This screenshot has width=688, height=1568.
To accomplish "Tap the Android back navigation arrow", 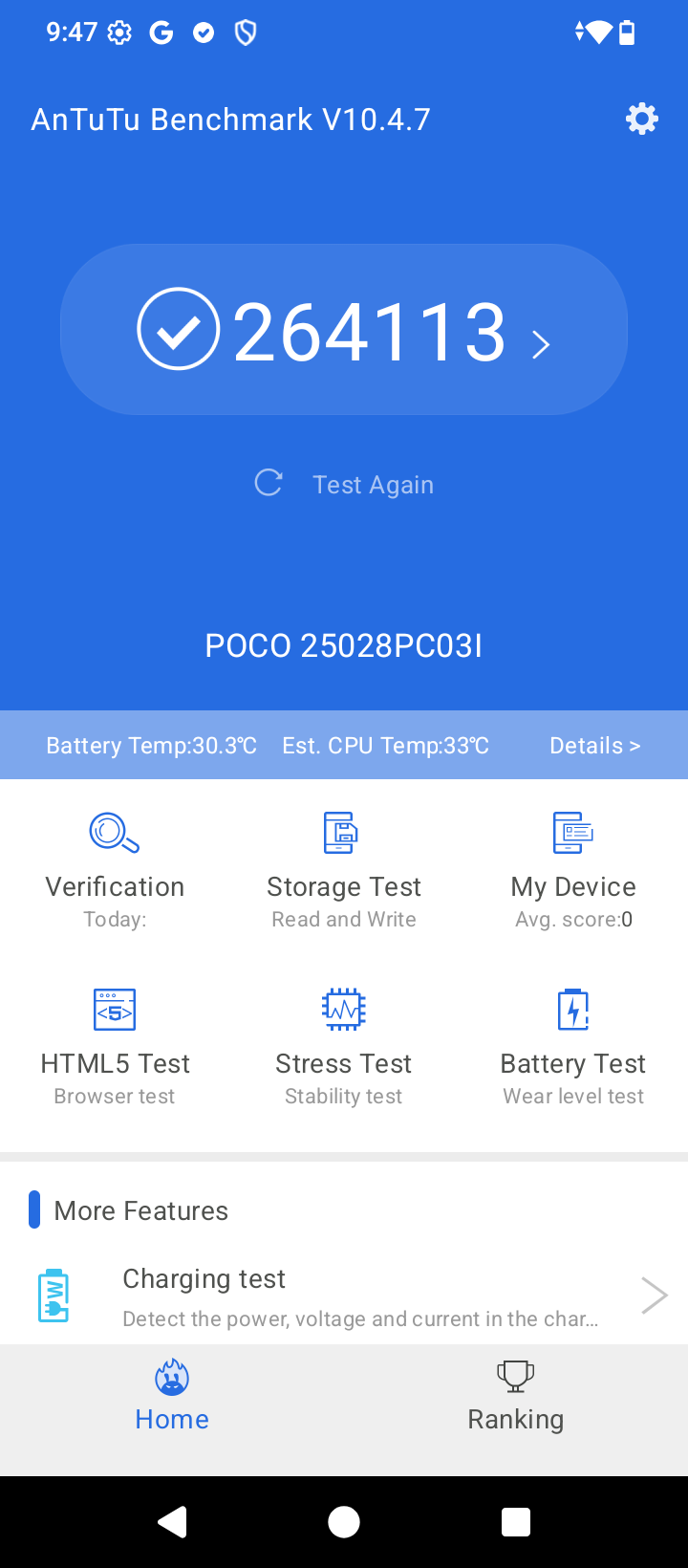I will click(172, 1521).
